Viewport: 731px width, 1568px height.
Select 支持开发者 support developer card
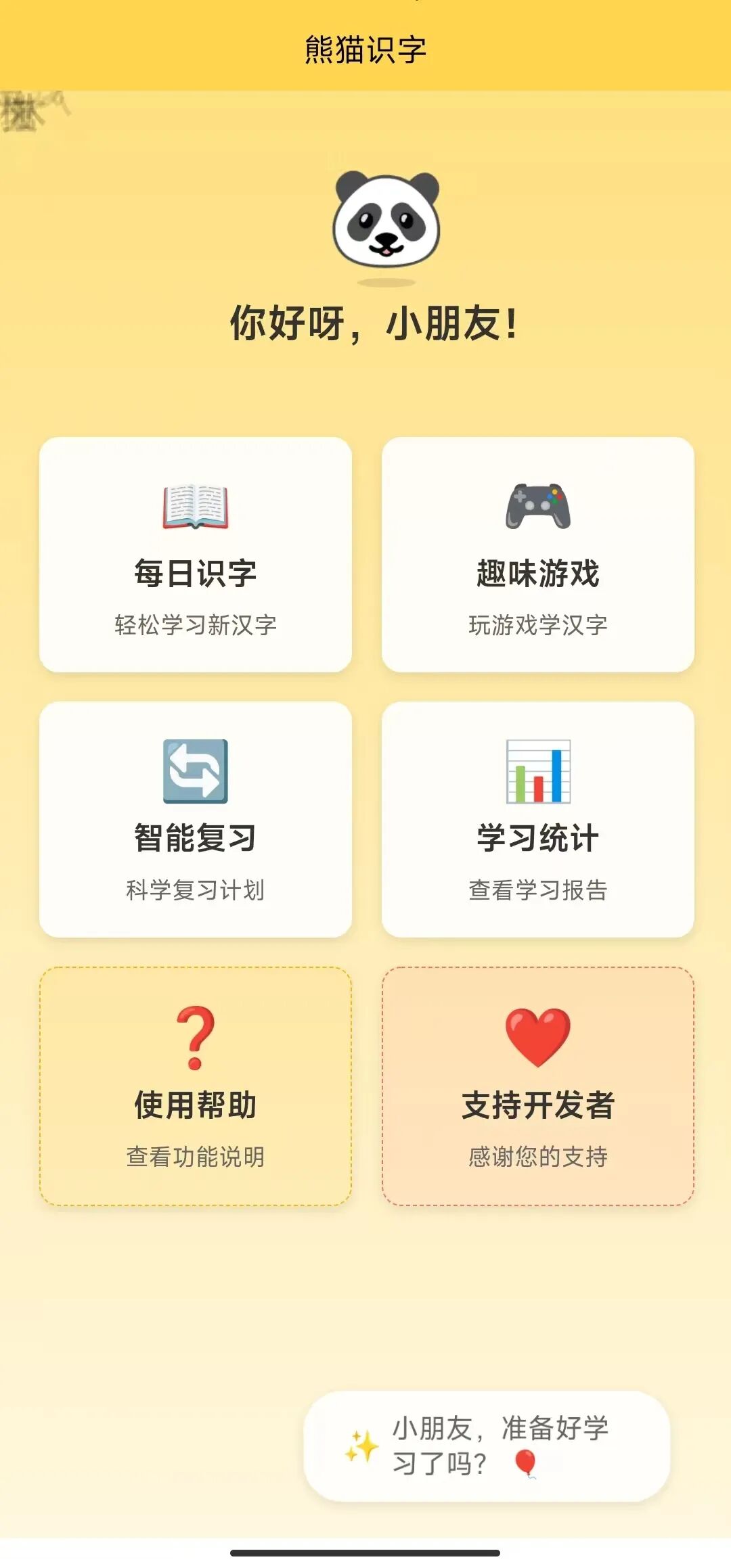[538, 1086]
